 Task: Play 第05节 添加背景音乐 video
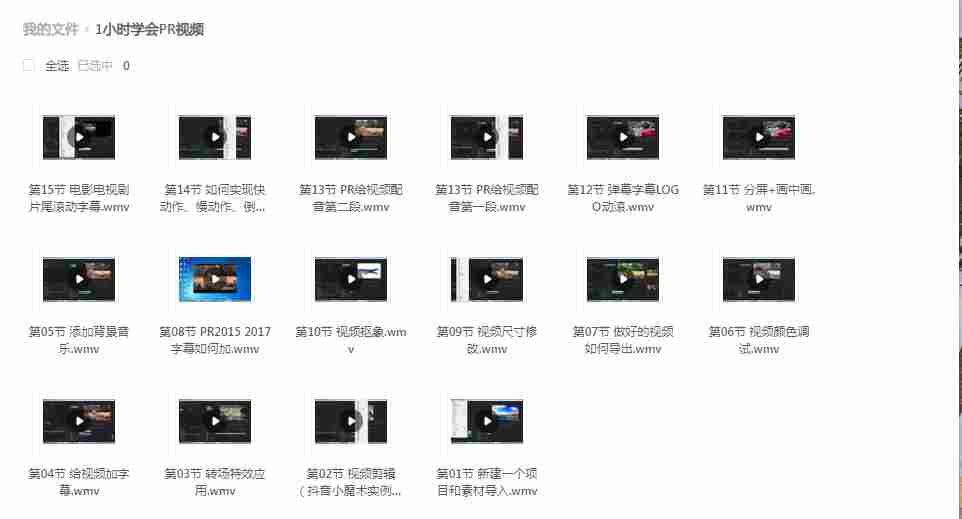[78, 279]
